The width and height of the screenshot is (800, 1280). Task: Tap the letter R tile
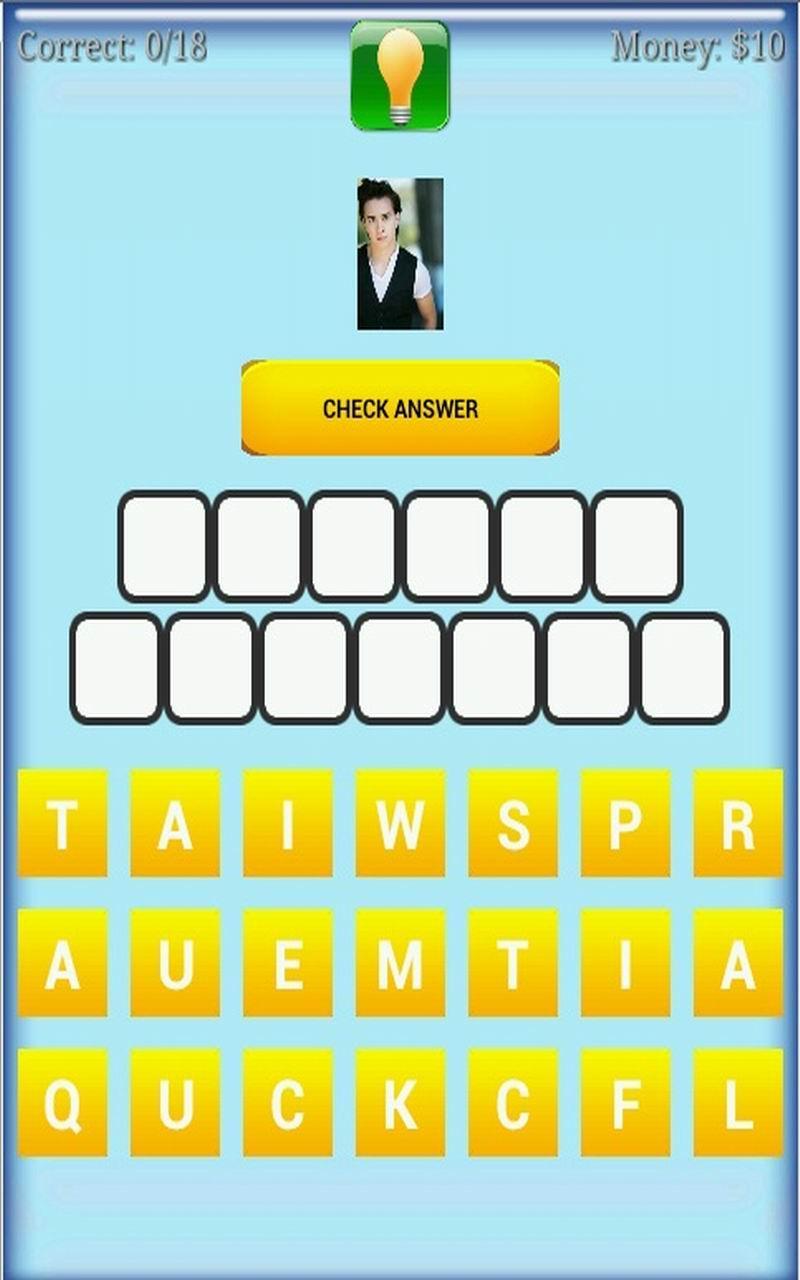click(x=738, y=823)
